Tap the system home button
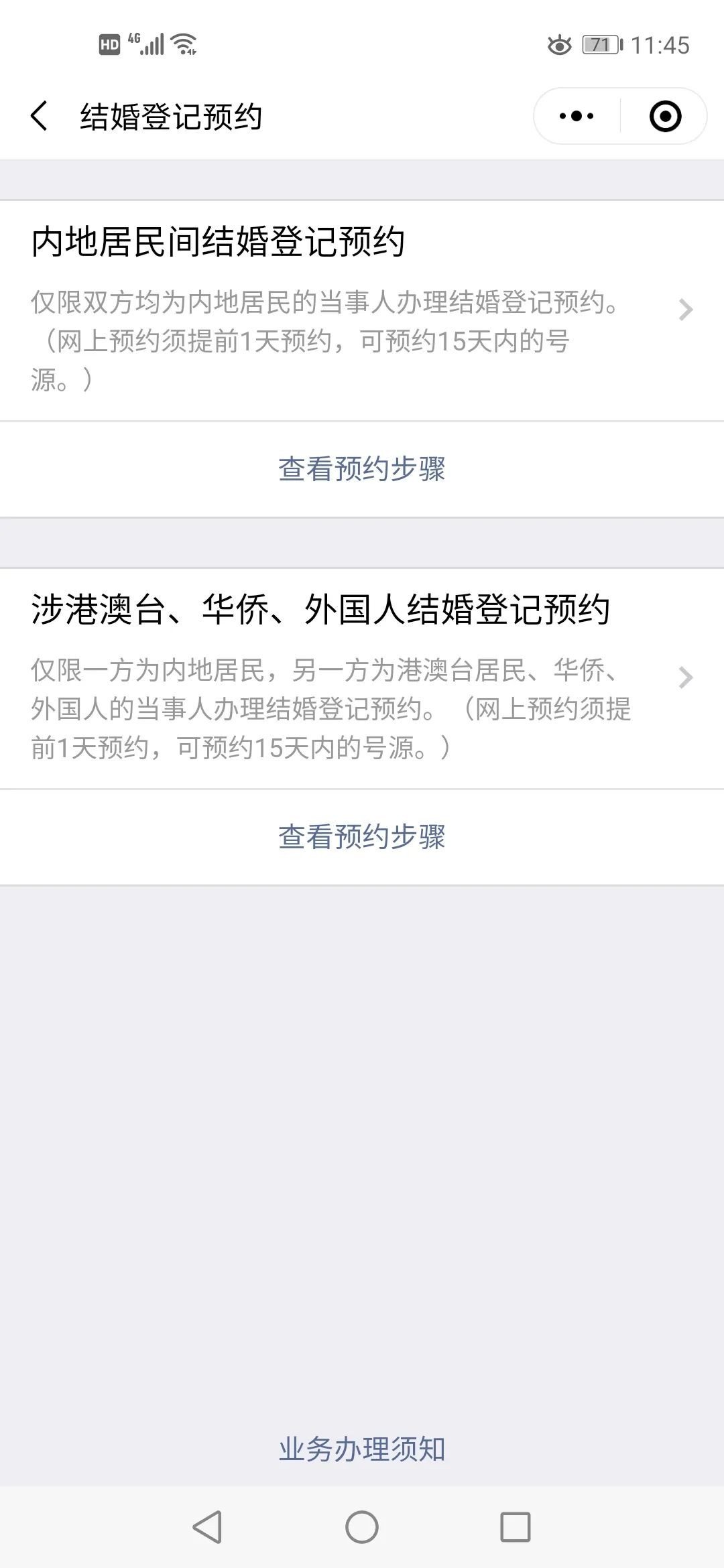 click(x=362, y=1527)
